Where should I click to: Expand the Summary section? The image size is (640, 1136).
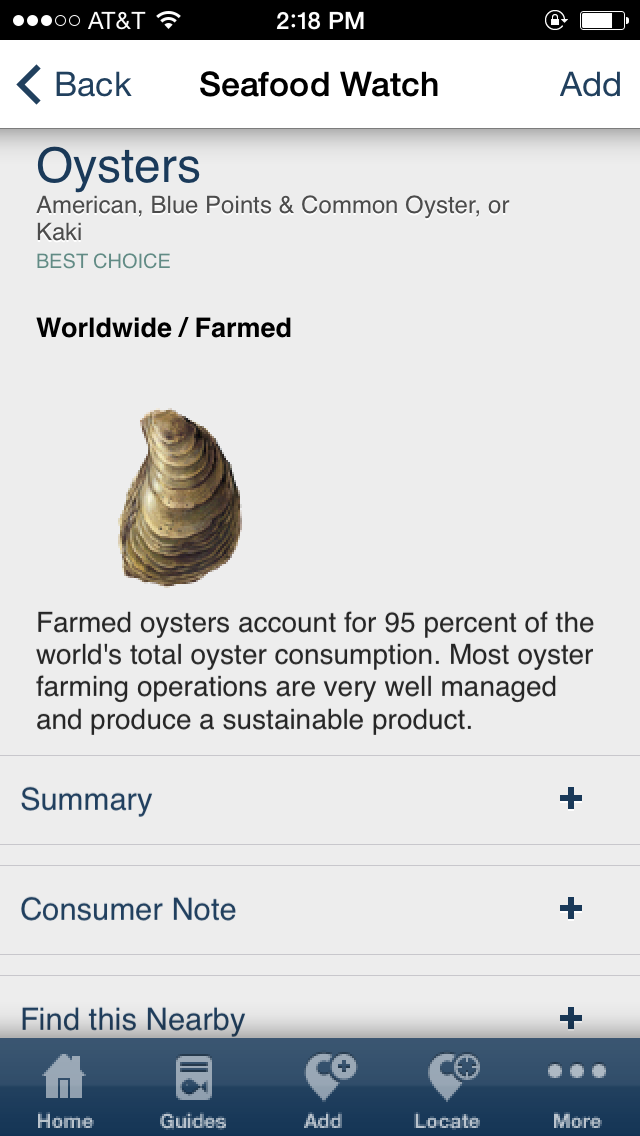(x=320, y=800)
